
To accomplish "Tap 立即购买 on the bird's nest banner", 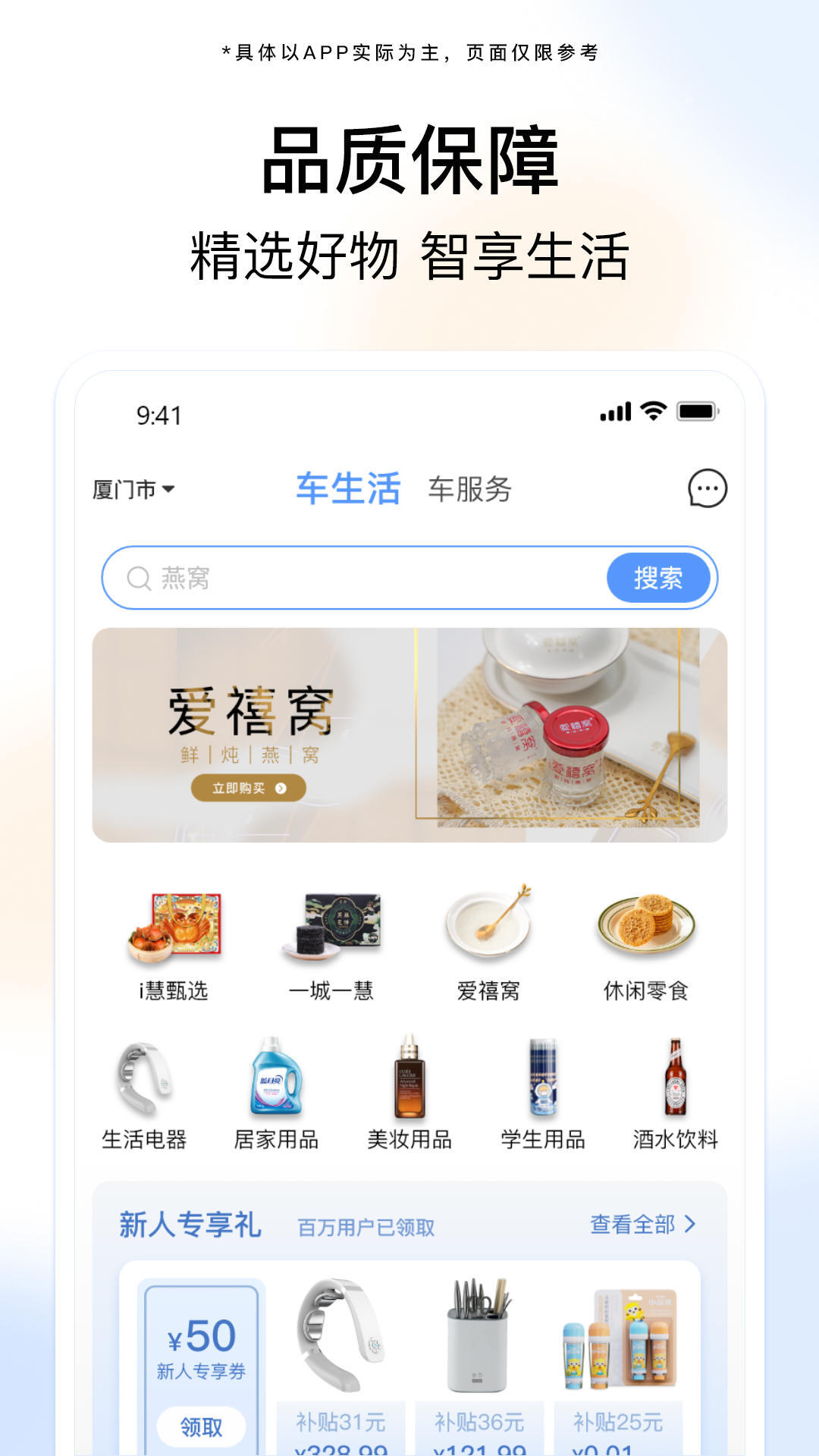I will click(246, 789).
